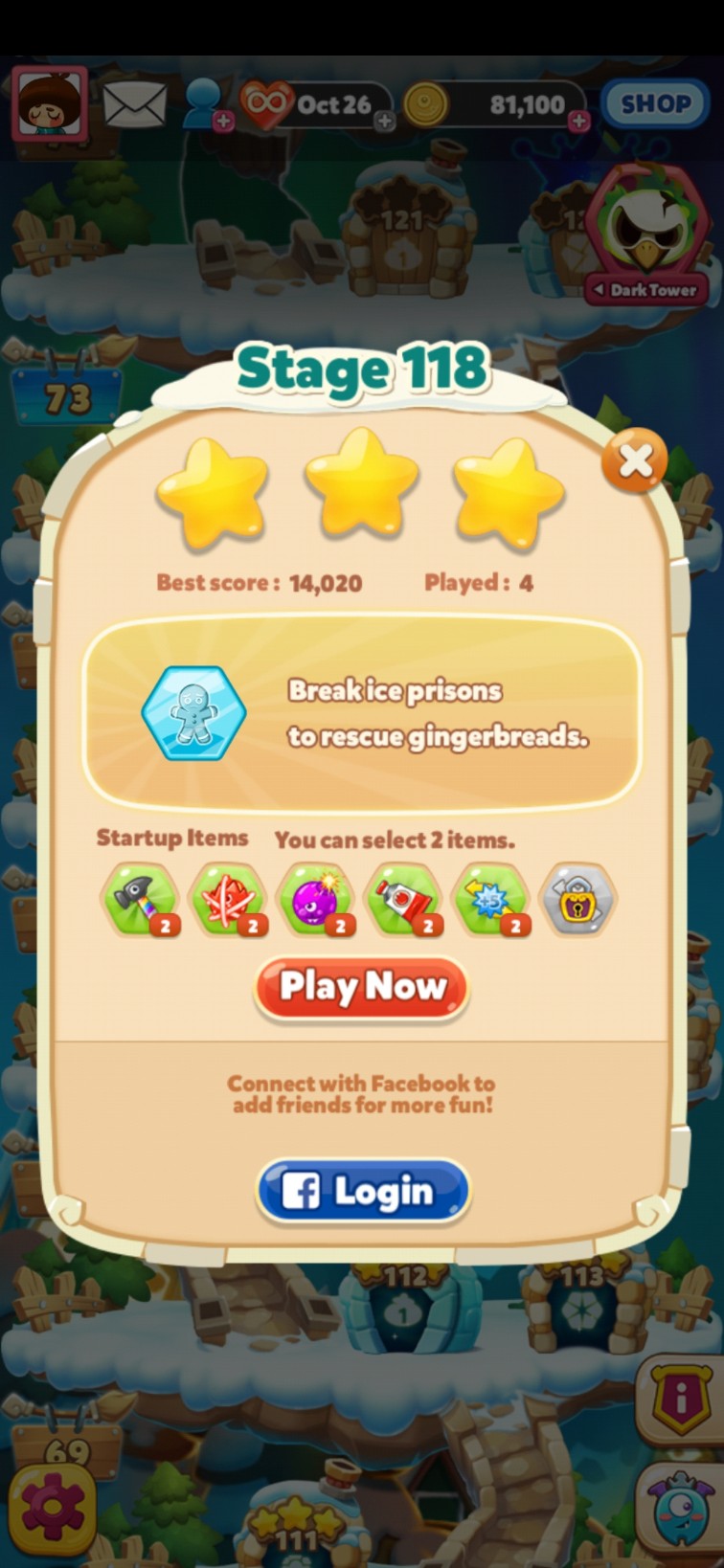Screen dimensions: 724x1568
Task: Select the purple bomb startup item
Action: click(316, 899)
